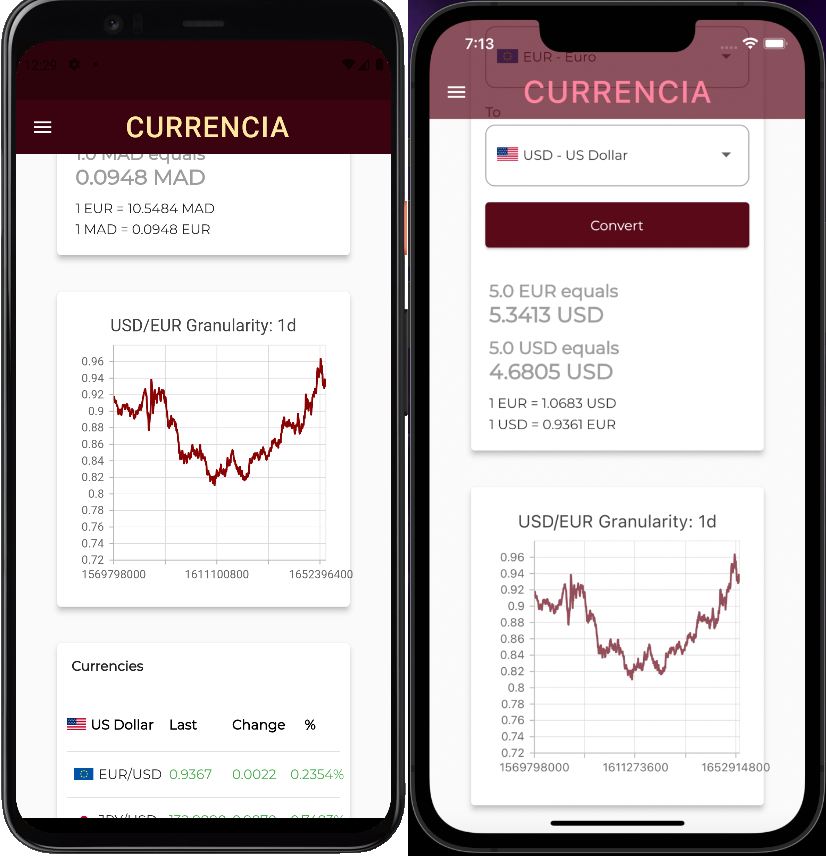The image size is (826, 856).
Task: Tap the hamburger menu on the right phone
Action: [456, 92]
